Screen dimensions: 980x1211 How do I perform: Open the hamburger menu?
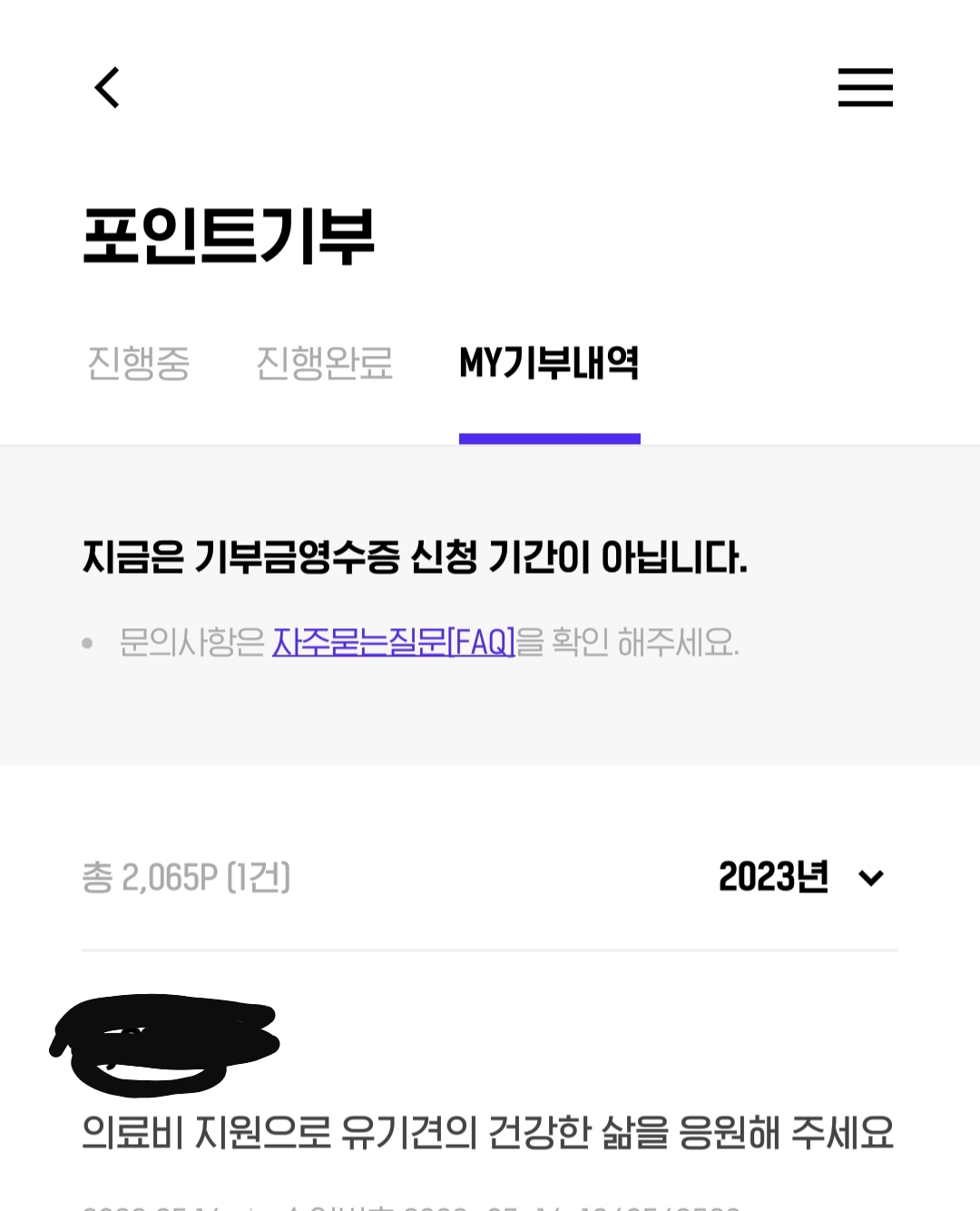point(865,88)
